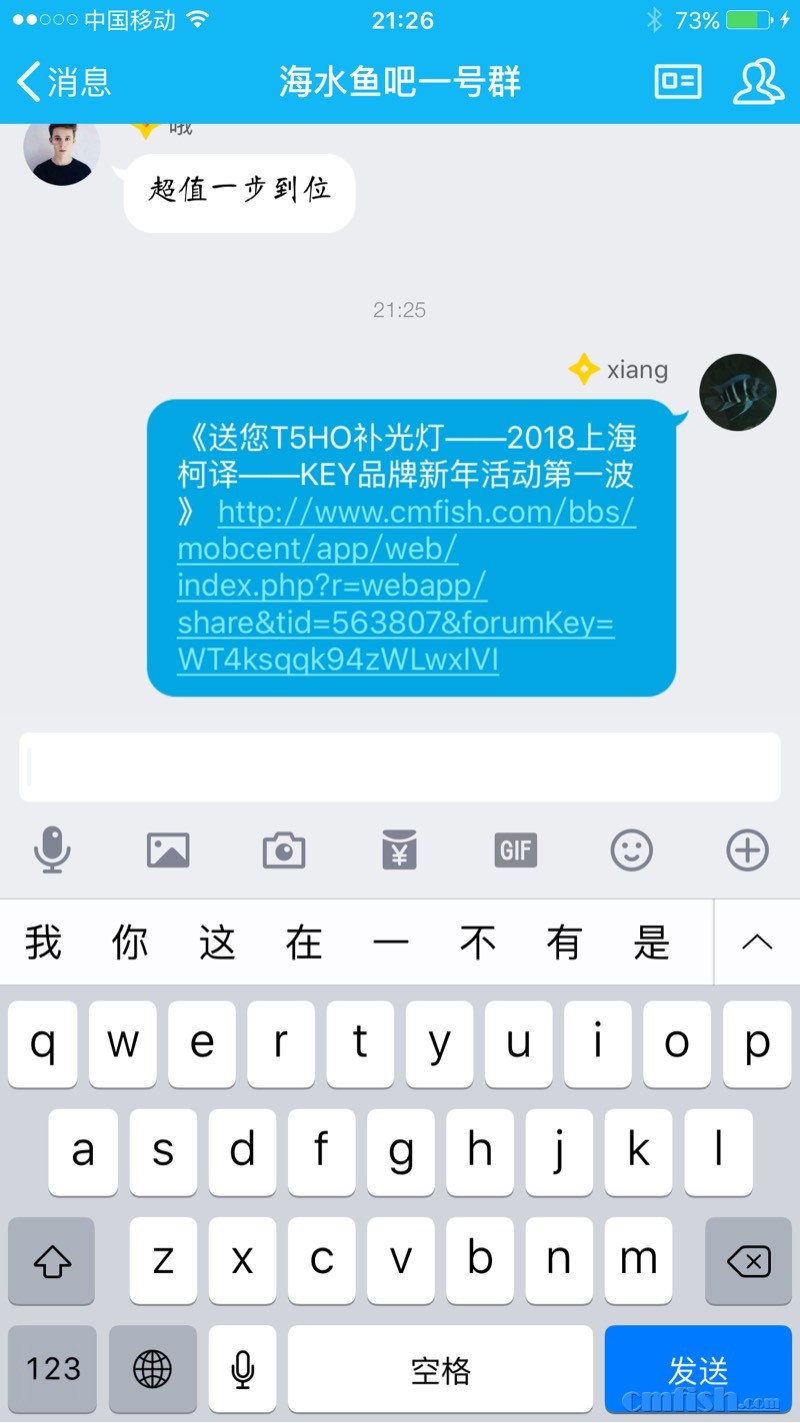Focus the message text field
800x1423 pixels.
(400, 767)
